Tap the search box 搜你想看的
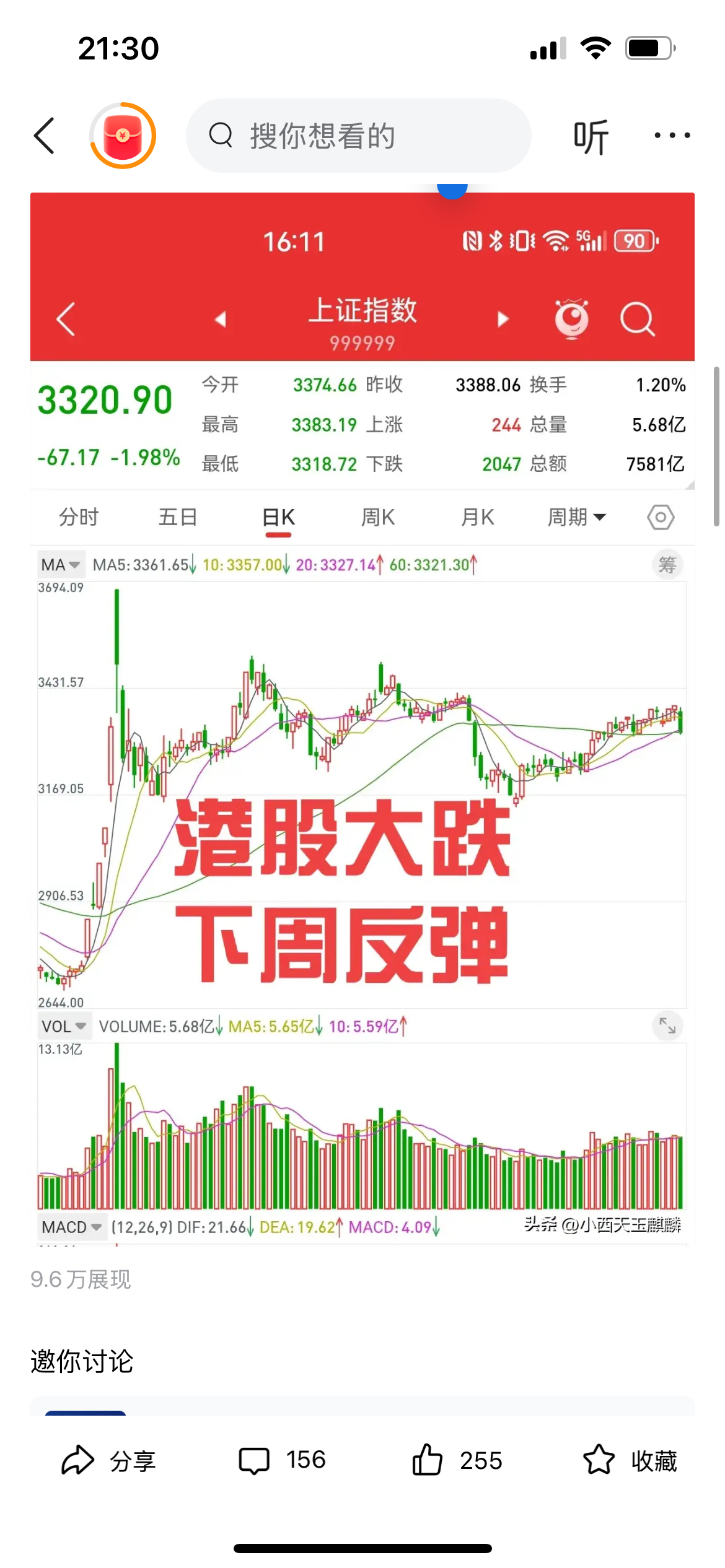This screenshot has height=1568, width=725. (358, 136)
